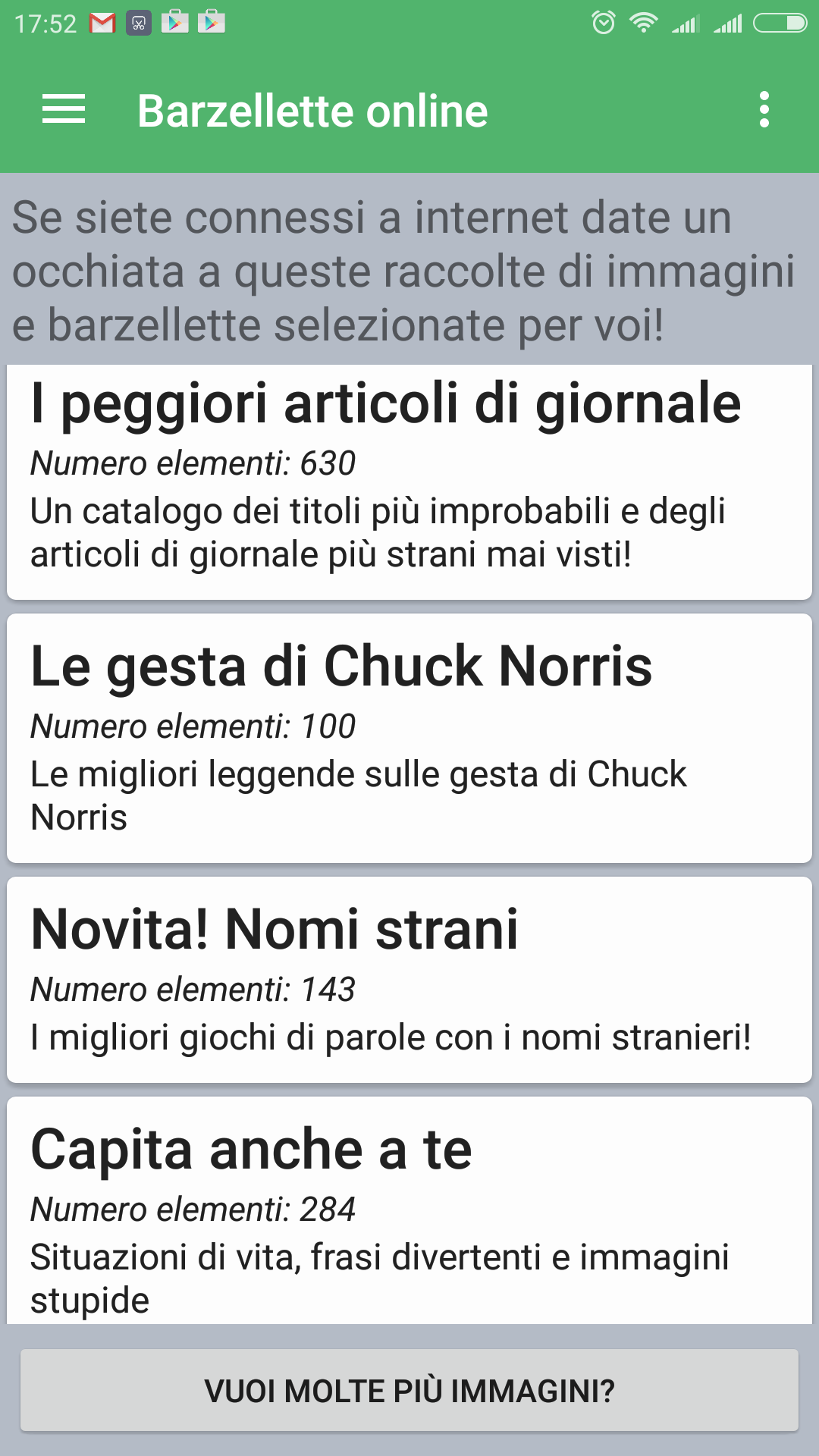The image size is (819, 1456).
Task: View the Capita anche a te collection
Action: (x=409, y=1210)
